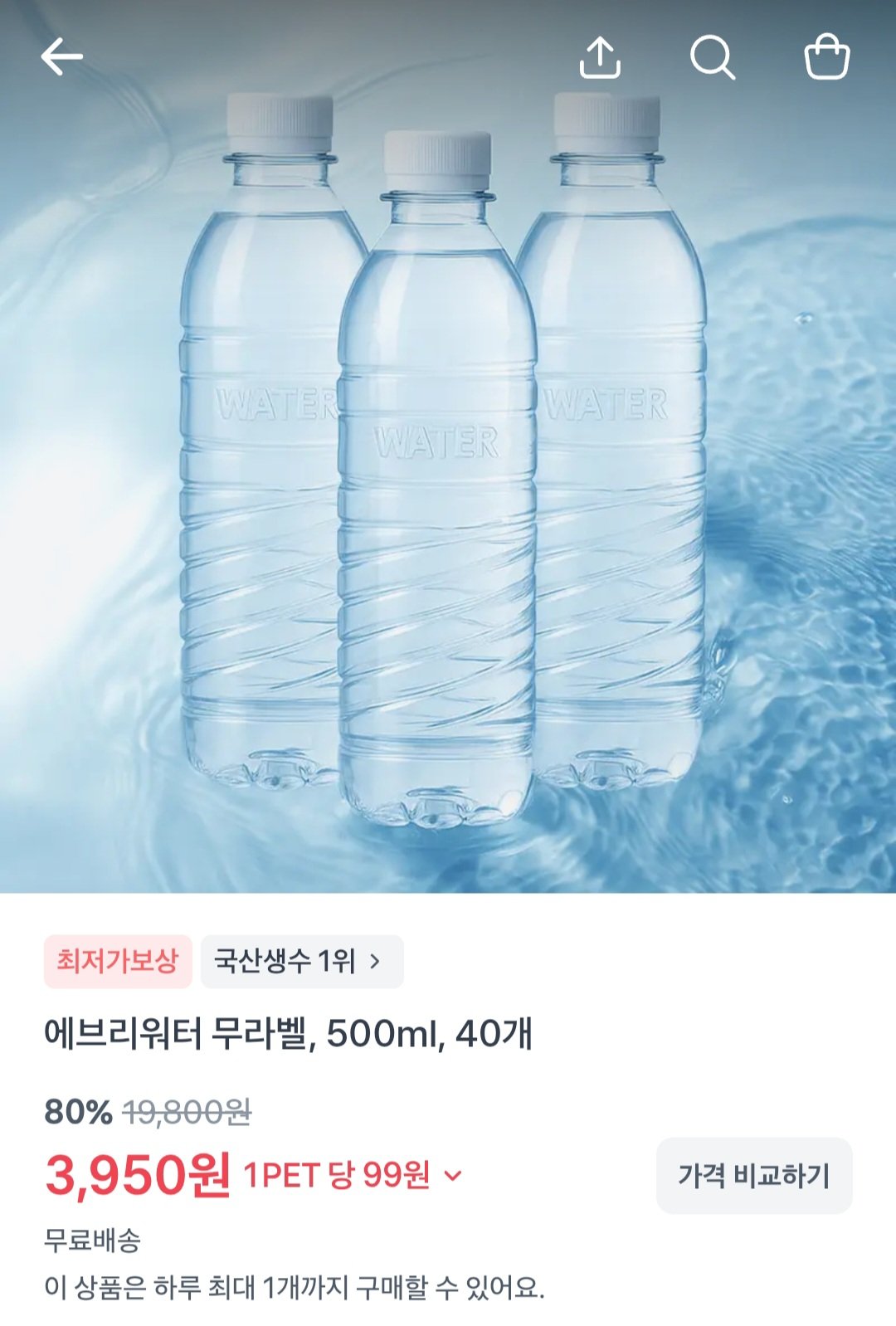Go back using the arrow icon

coord(62,57)
